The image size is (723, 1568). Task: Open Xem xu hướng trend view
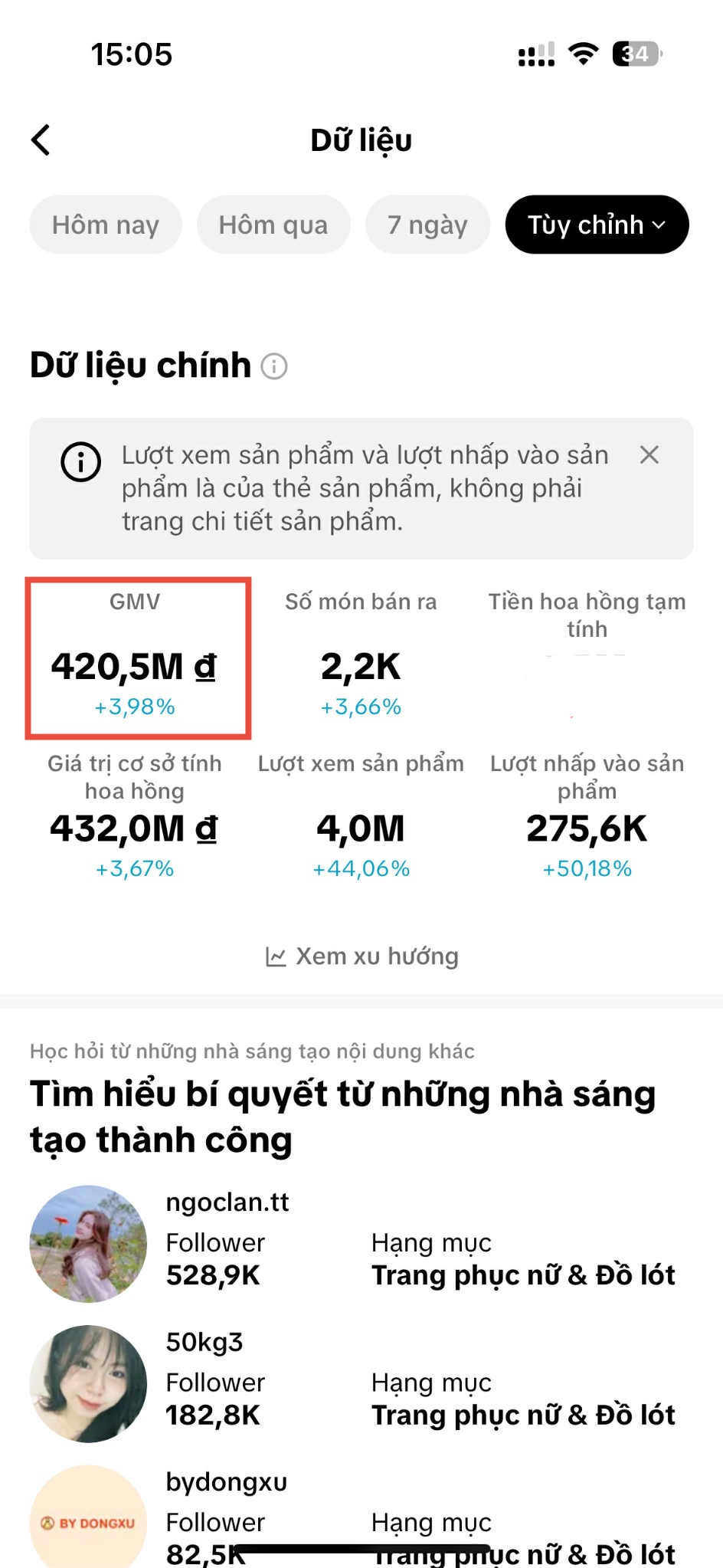[361, 956]
